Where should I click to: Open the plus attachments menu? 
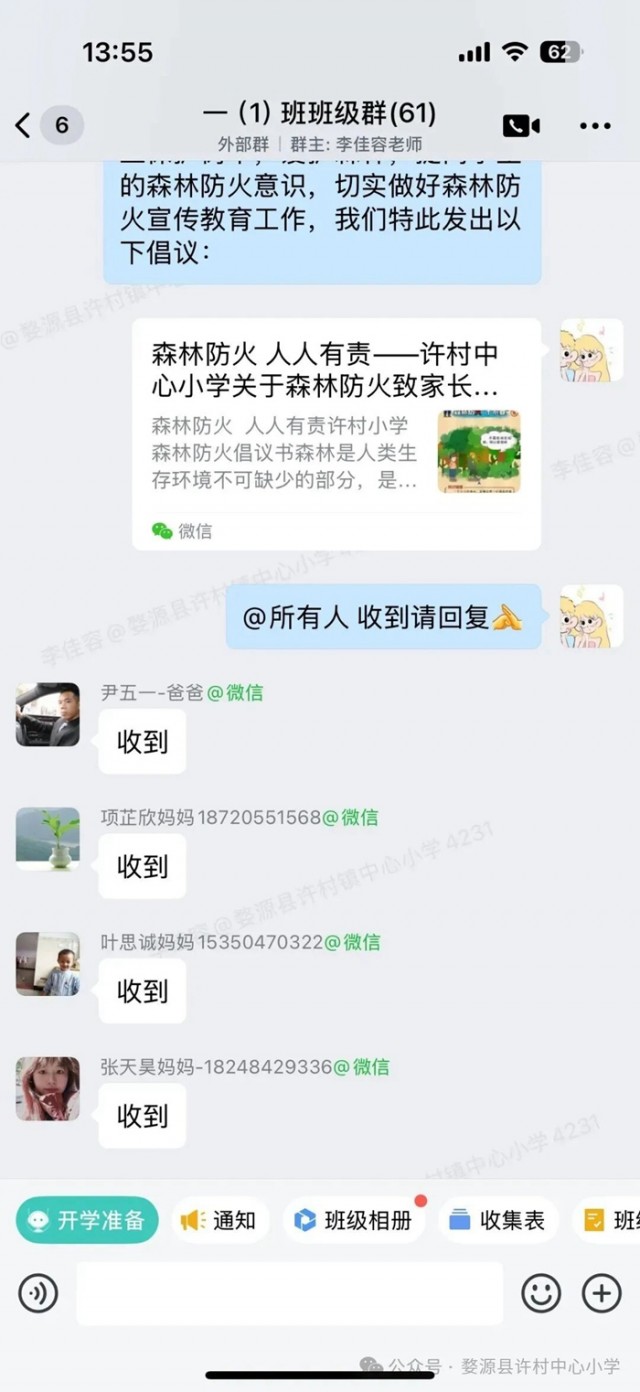pos(602,1294)
